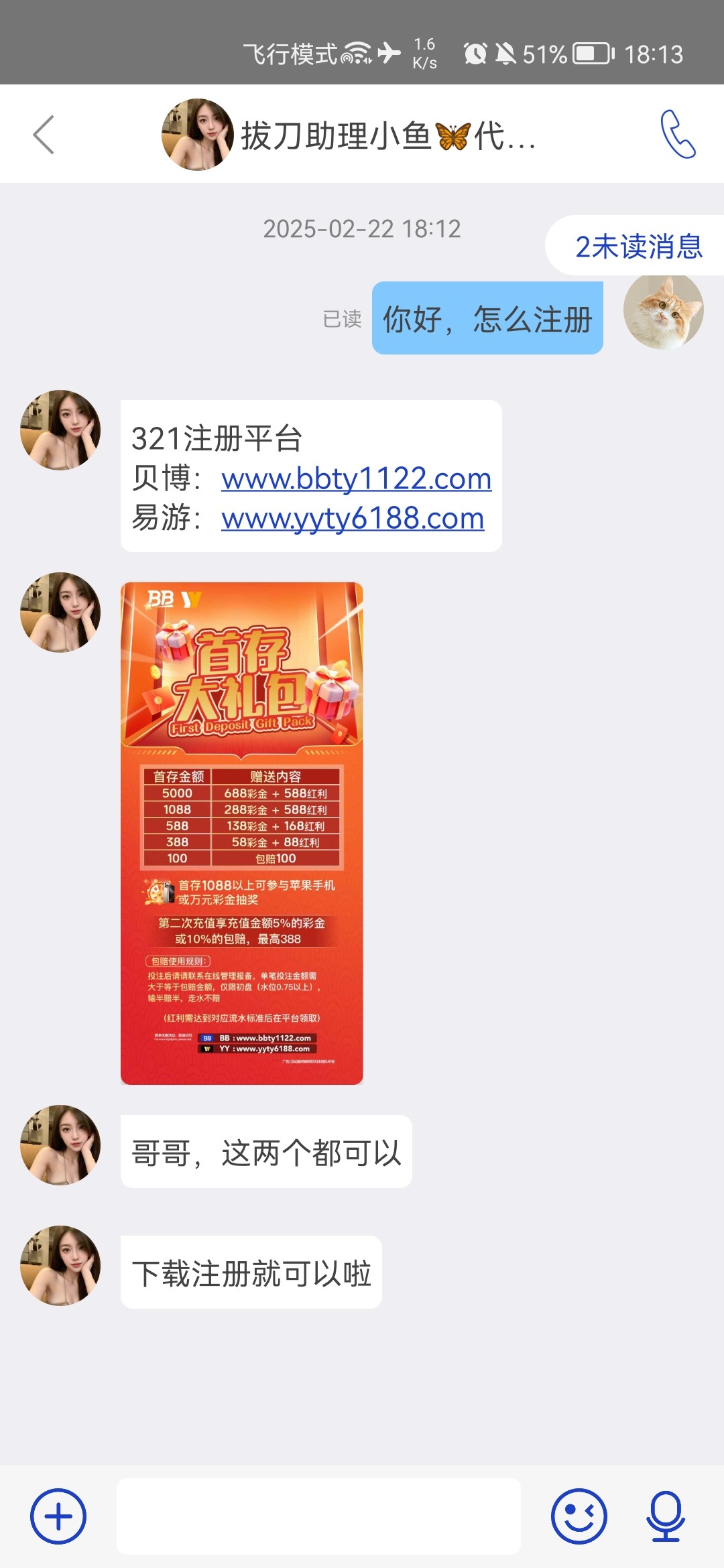The width and height of the screenshot is (724, 1568).
Task: Open the www.yyty6188.com link
Action: click(352, 518)
